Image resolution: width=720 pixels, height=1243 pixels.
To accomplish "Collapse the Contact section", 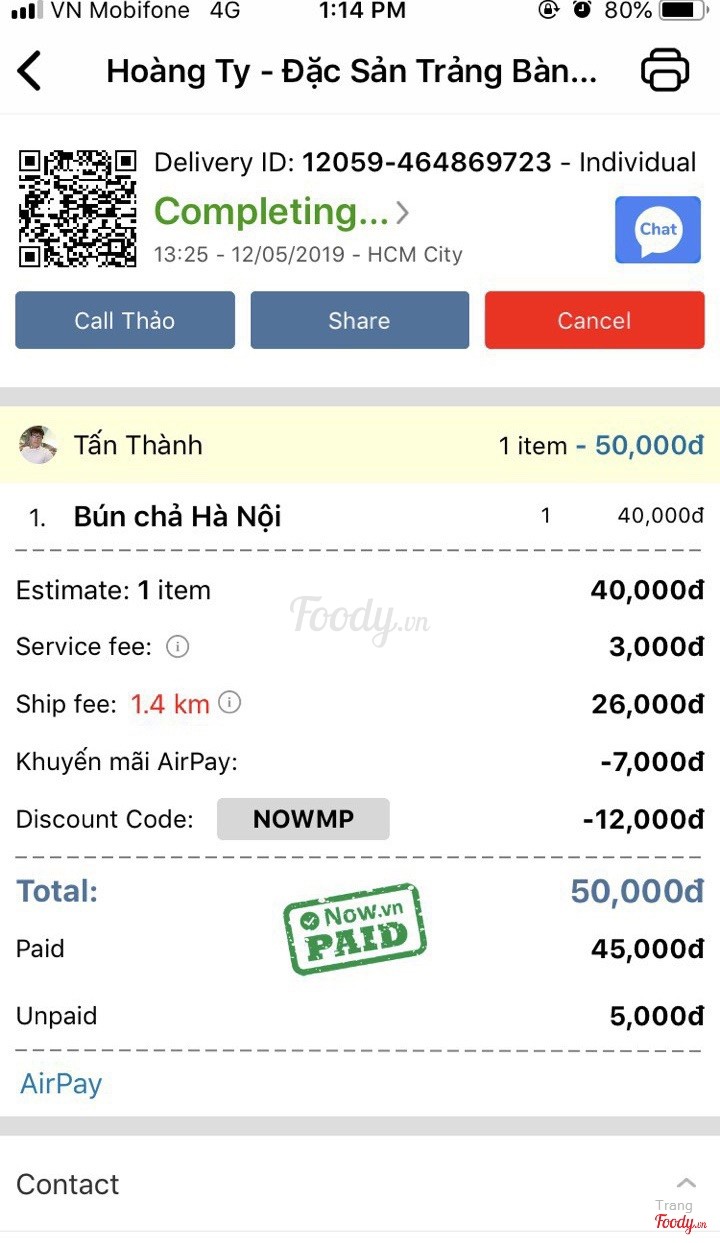I will click(x=686, y=1184).
